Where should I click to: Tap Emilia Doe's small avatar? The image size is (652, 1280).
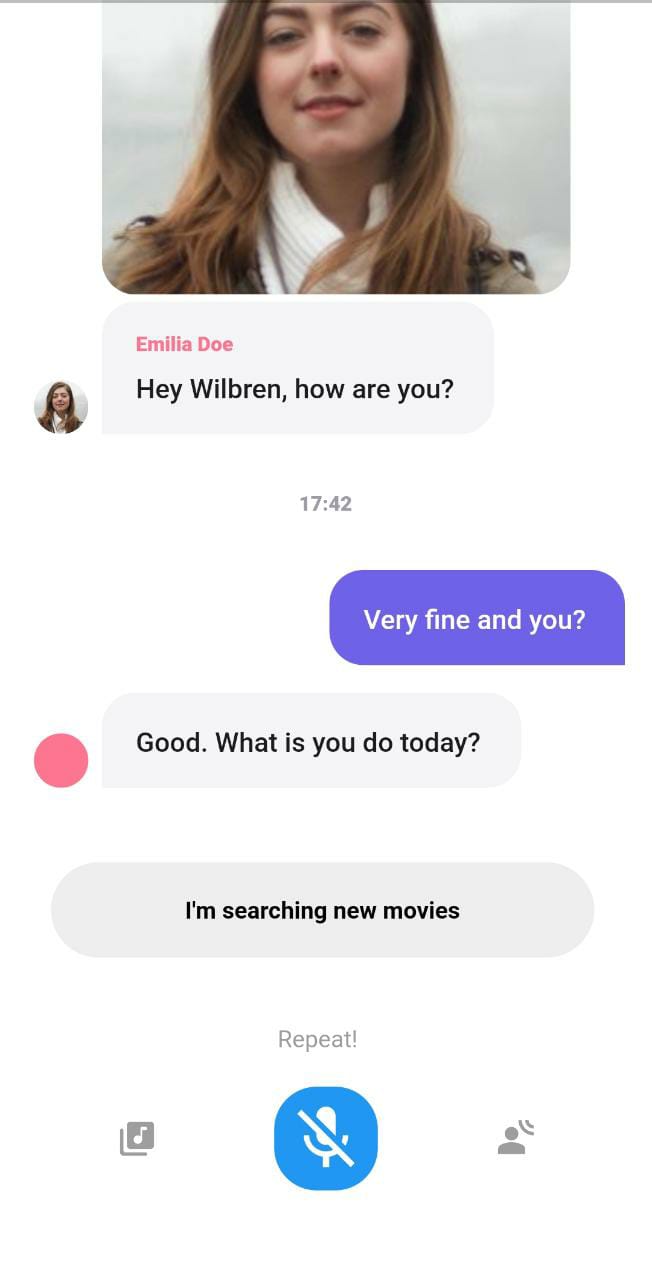[x=61, y=407]
